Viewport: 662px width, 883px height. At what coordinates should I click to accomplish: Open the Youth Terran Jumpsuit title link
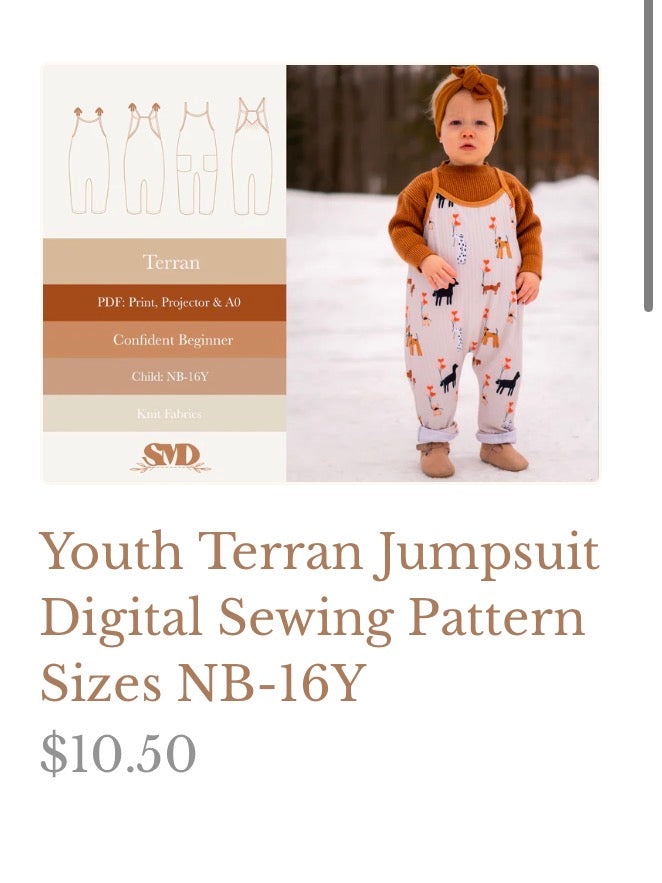[319, 617]
